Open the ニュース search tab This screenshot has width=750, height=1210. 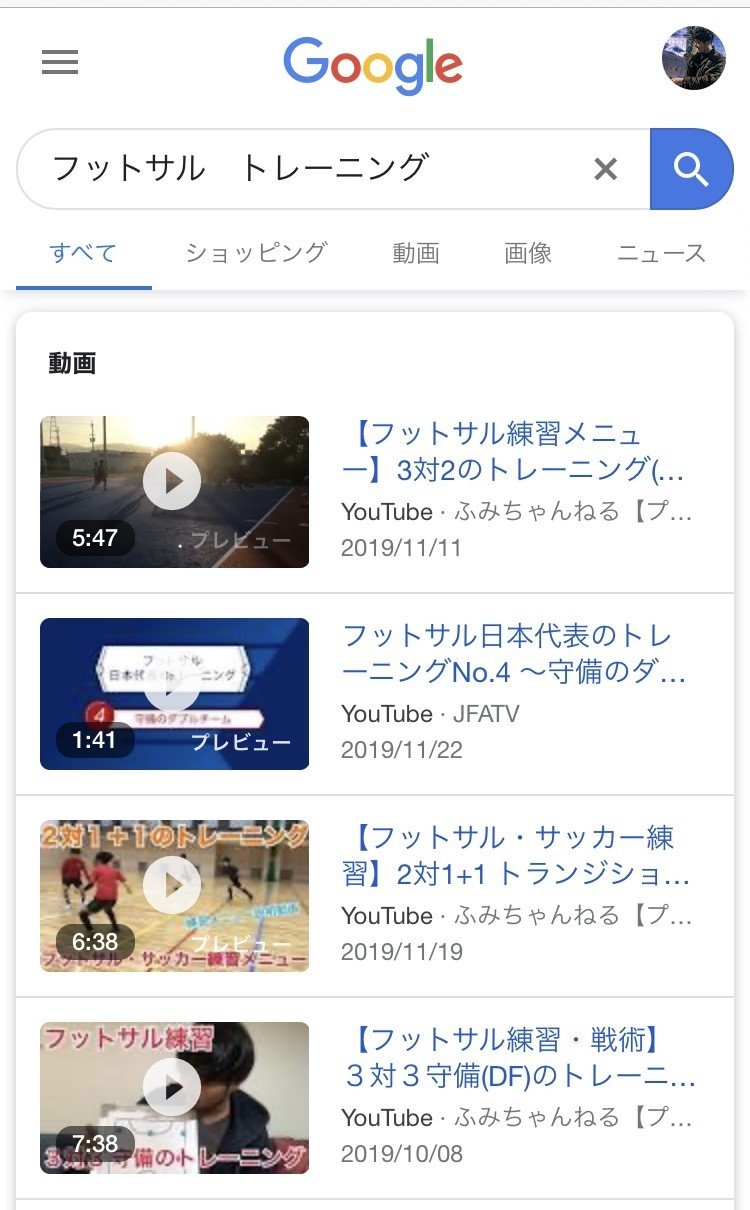(665, 253)
